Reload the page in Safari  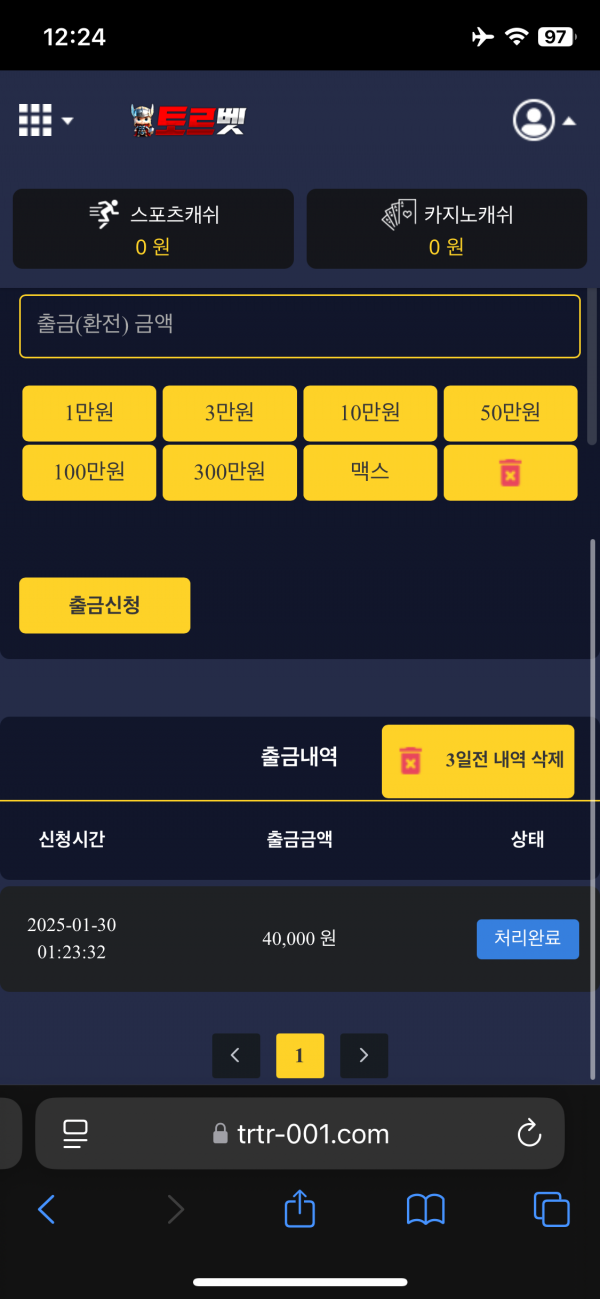pos(529,1134)
